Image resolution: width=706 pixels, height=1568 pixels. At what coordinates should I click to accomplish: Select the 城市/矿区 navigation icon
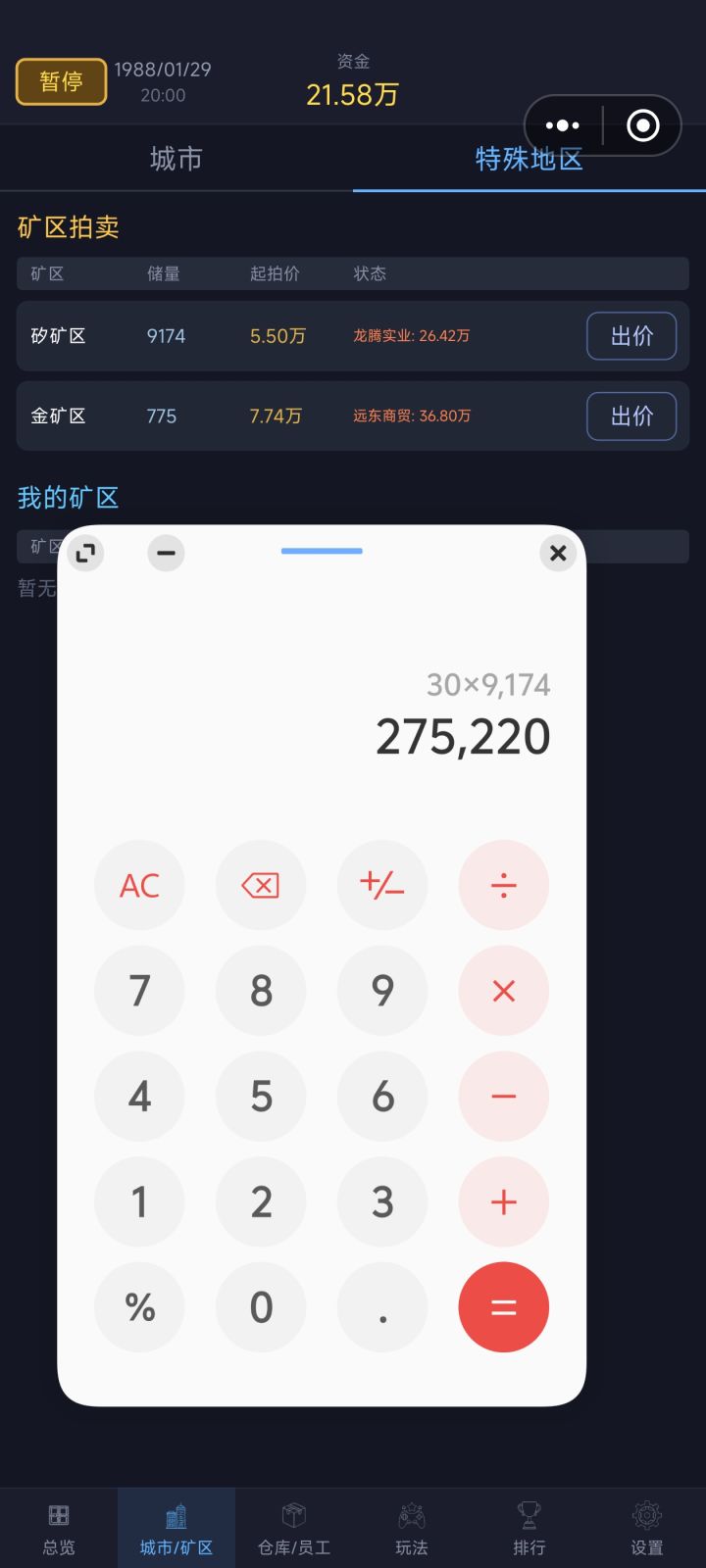tap(176, 1527)
